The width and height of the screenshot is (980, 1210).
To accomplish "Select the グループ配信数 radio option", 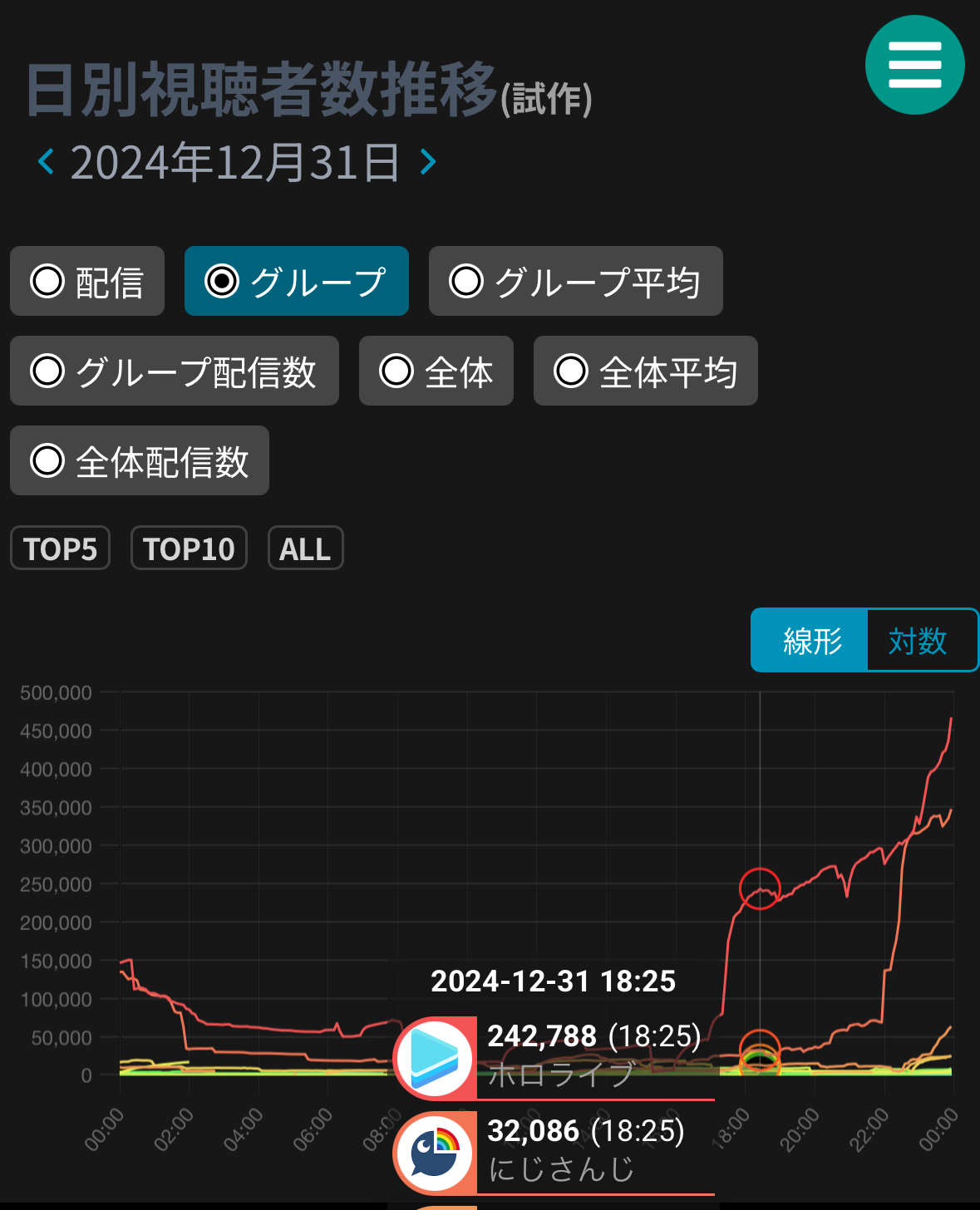I will pyautogui.click(x=174, y=371).
